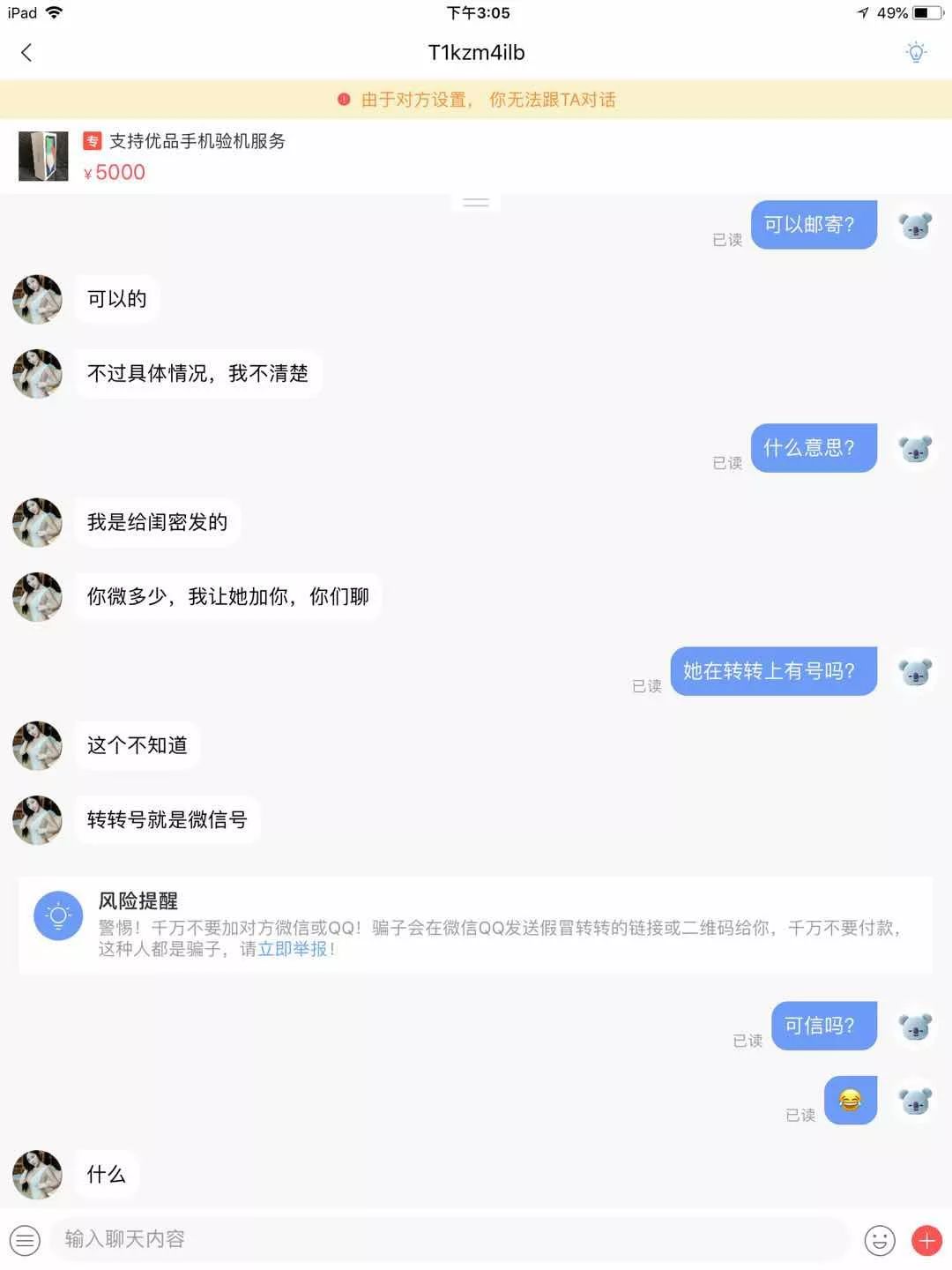Open the lightbulb tips icon
This screenshot has width=952, height=1270.
[x=916, y=53]
